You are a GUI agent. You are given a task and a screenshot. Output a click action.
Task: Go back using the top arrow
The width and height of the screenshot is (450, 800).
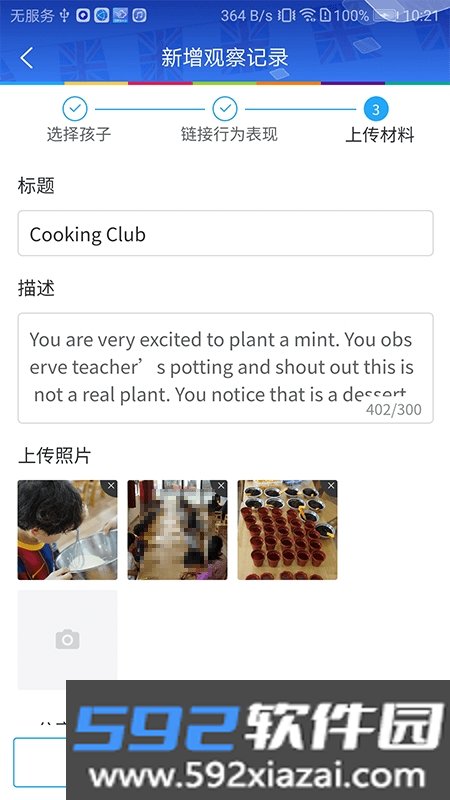[x=27, y=58]
